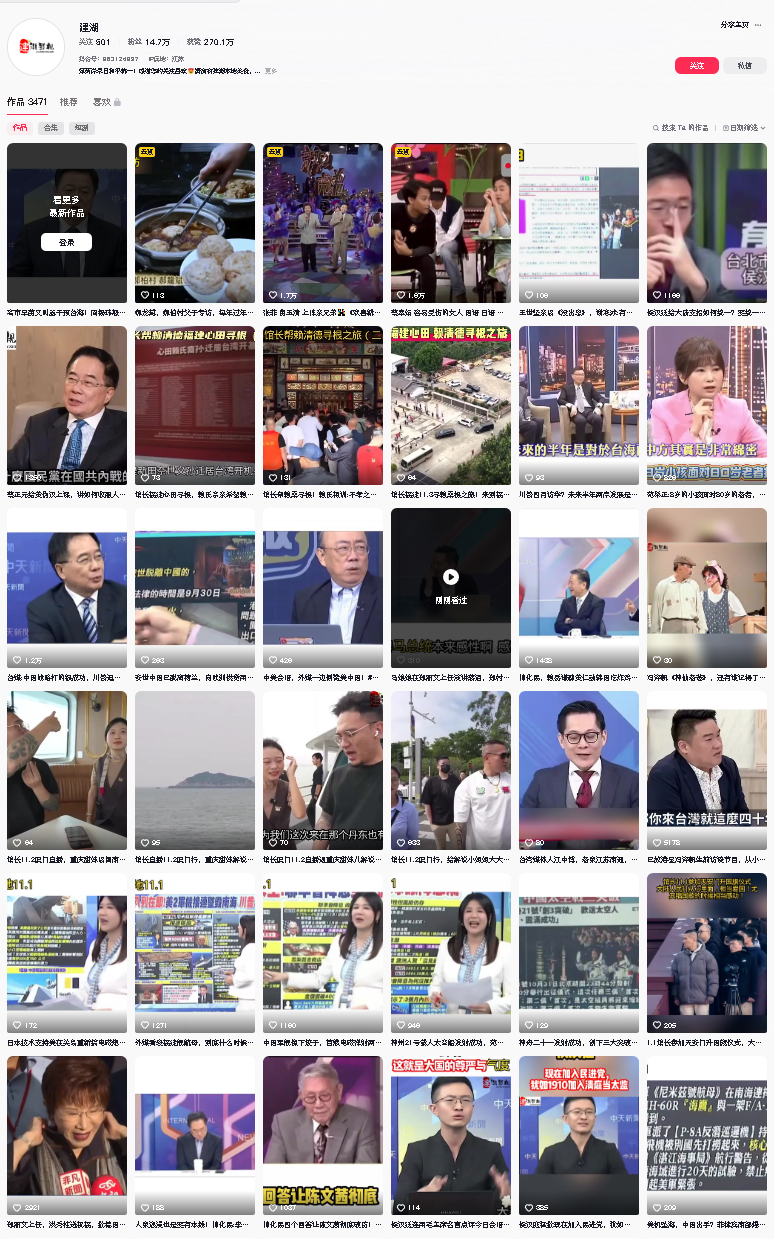Viewport: 774px width, 1239px height.
Task: Share this profile page via 分享主页
Action: coord(735,25)
